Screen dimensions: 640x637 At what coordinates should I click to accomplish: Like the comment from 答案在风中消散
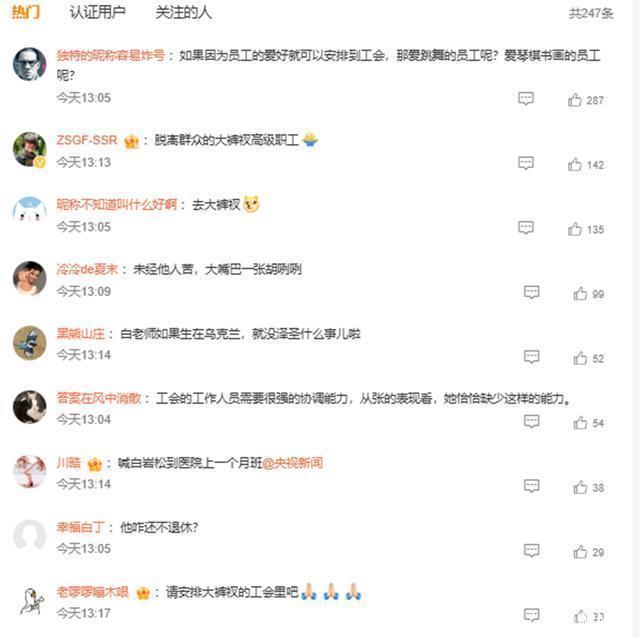[x=581, y=423]
